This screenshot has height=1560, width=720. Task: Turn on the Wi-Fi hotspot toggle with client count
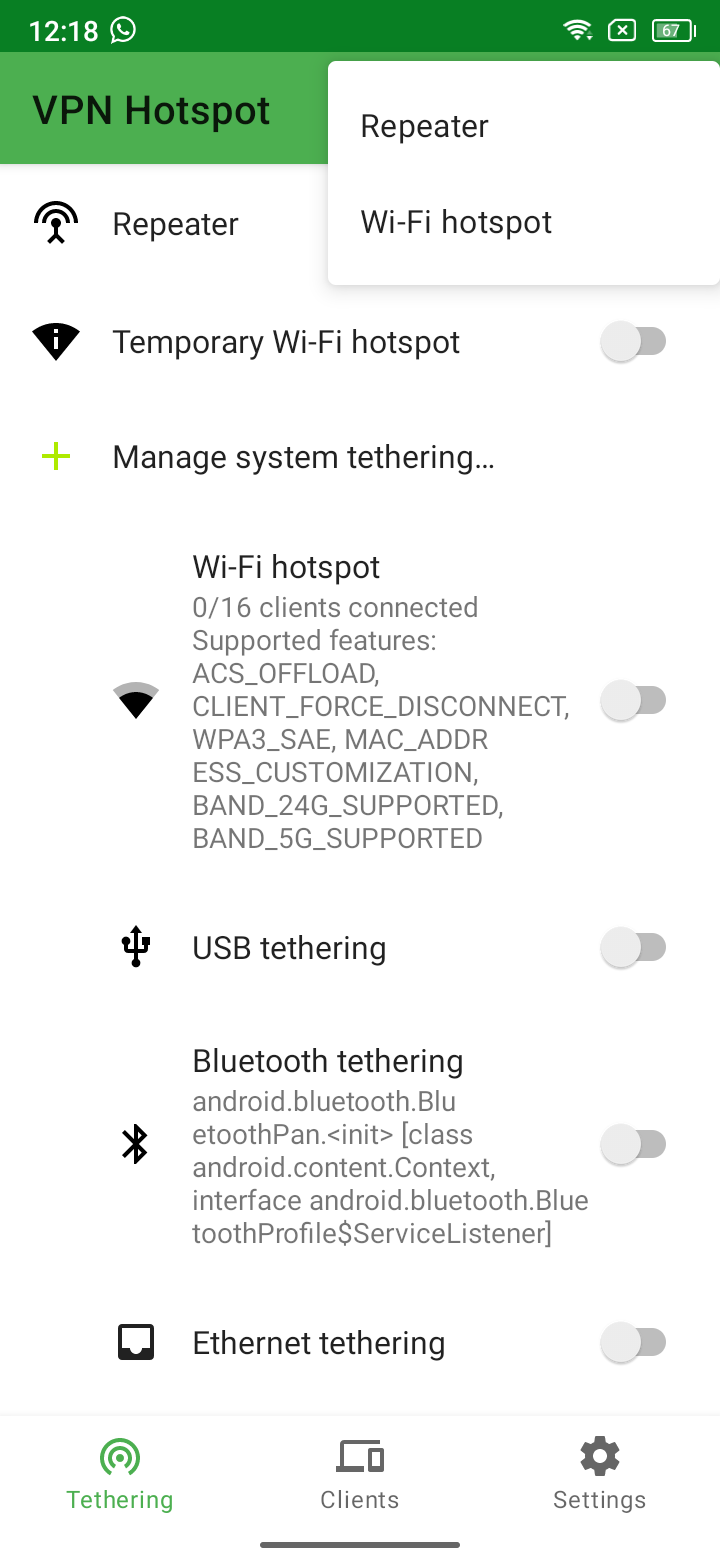tap(634, 700)
